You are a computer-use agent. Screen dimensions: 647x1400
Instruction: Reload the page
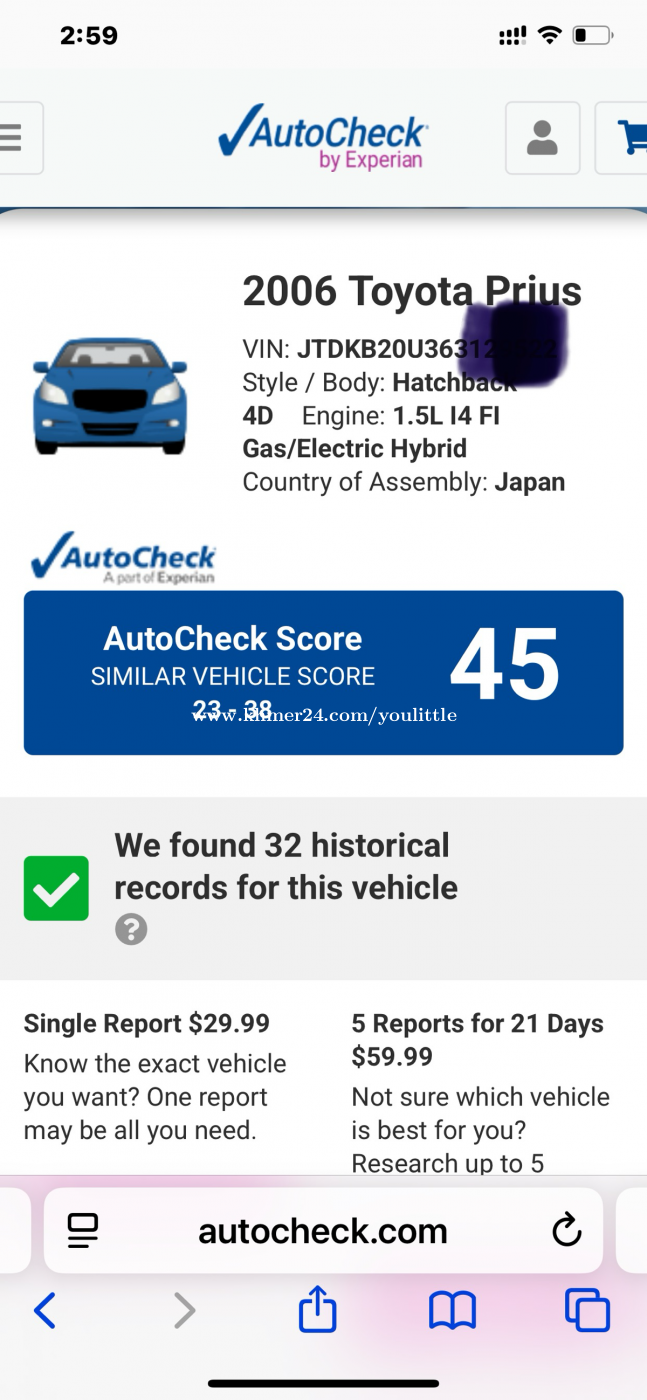click(x=566, y=1231)
